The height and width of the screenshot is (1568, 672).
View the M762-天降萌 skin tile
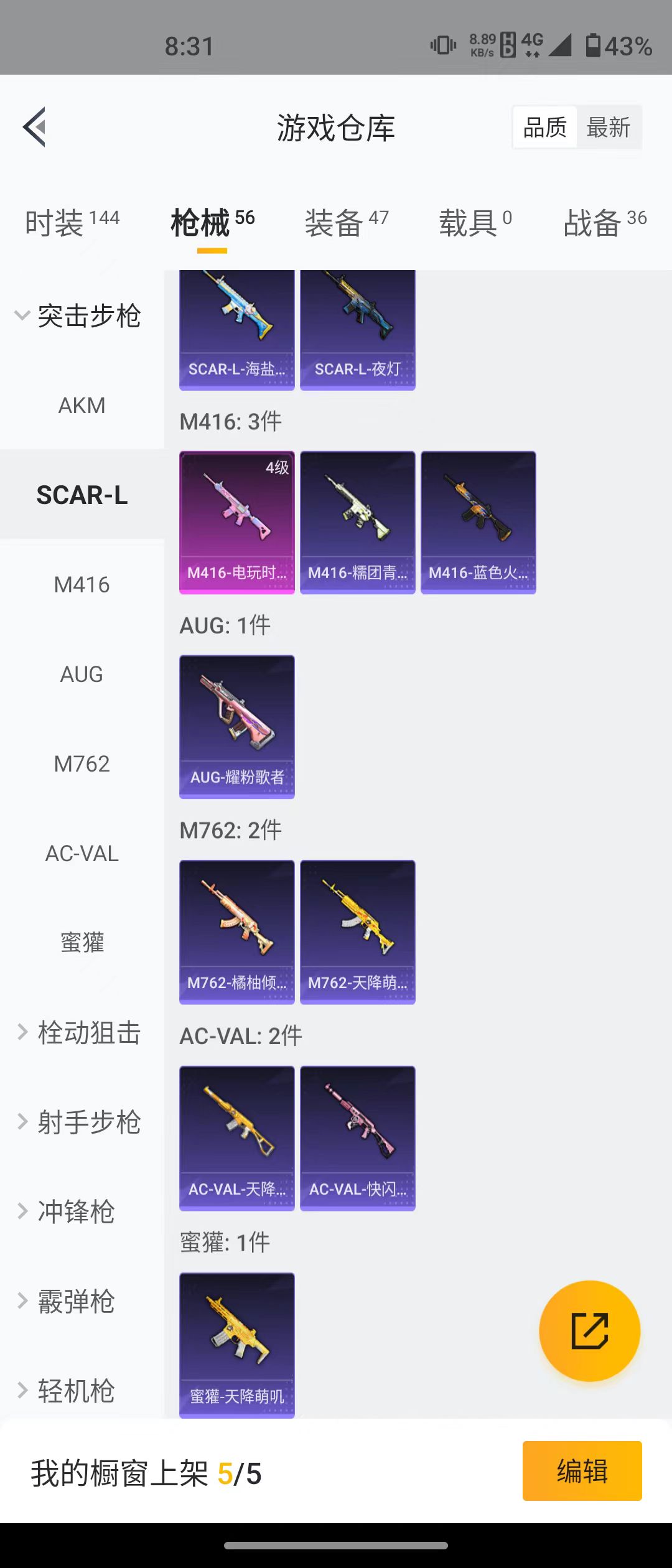pyautogui.click(x=358, y=932)
